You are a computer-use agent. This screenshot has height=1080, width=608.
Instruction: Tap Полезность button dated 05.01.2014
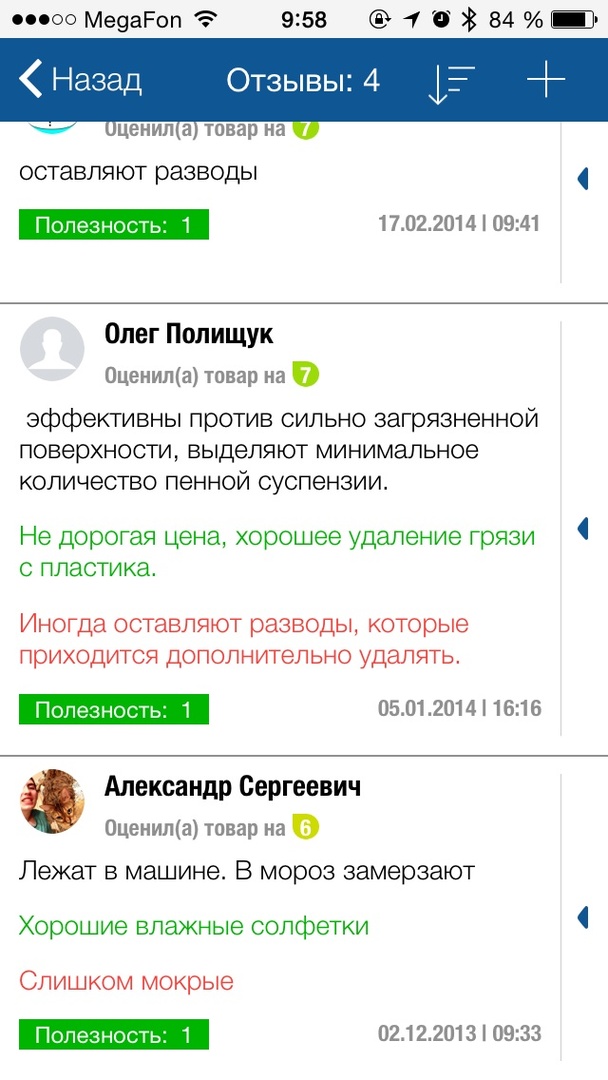[113, 710]
